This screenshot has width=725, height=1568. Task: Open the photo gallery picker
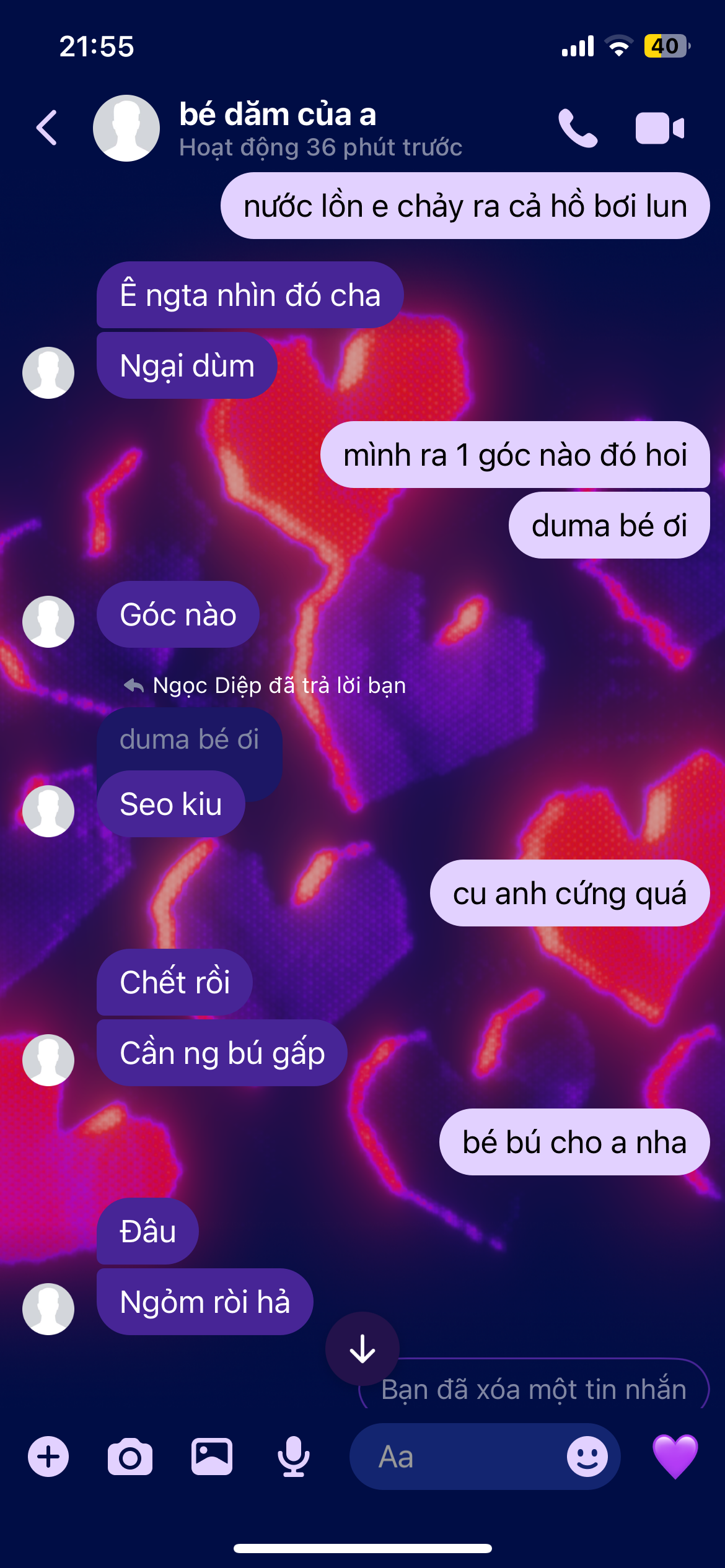click(211, 1457)
